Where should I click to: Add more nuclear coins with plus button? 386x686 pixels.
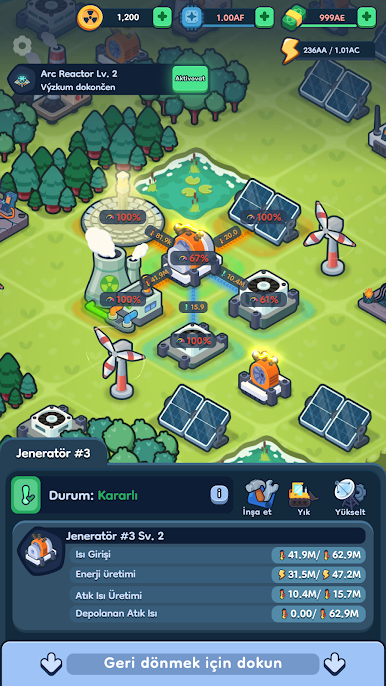point(162,18)
